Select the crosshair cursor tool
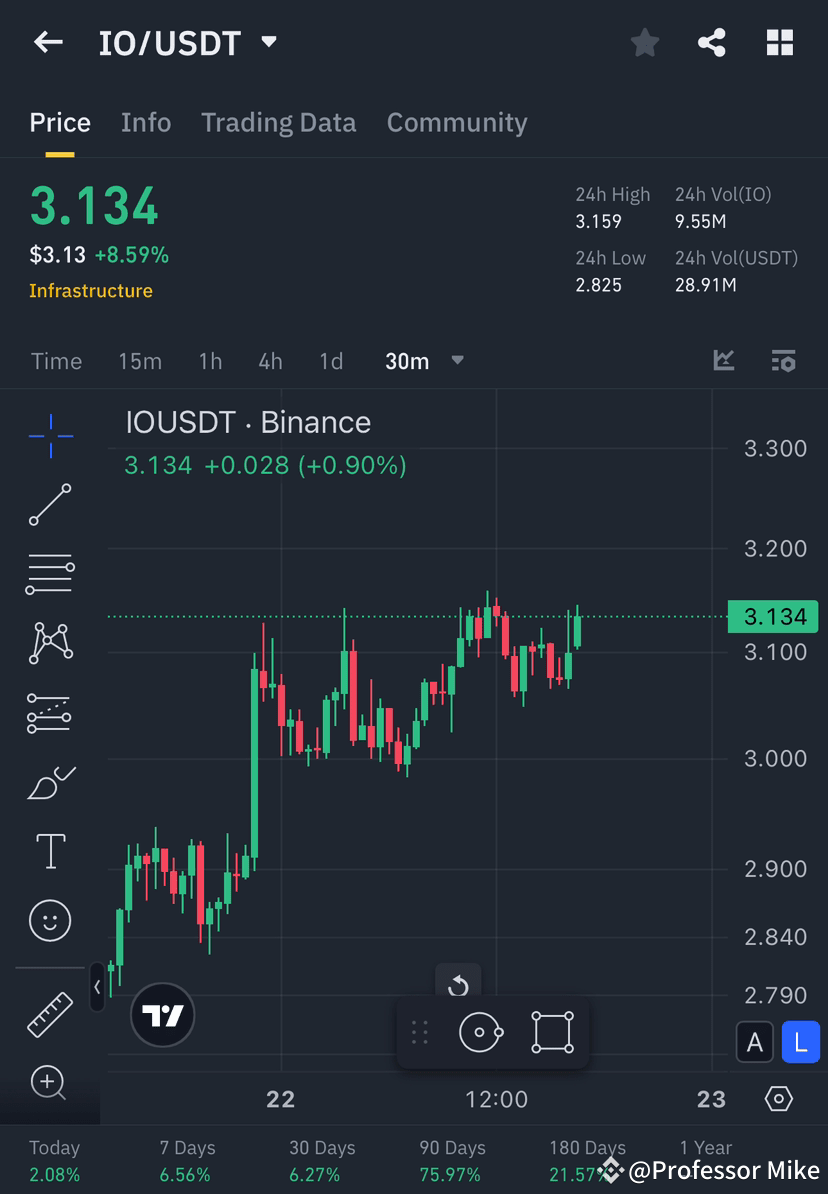This screenshot has width=828, height=1194. tap(50, 435)
